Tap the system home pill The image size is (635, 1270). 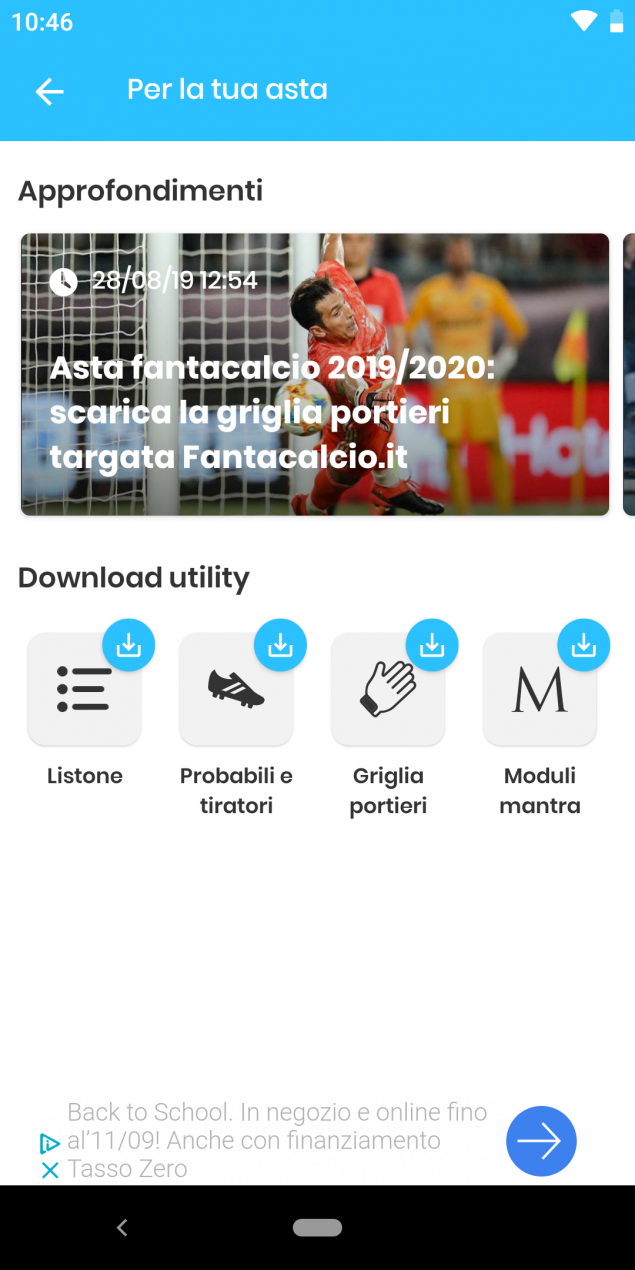pyautogui.click(x=318, y=1227)
